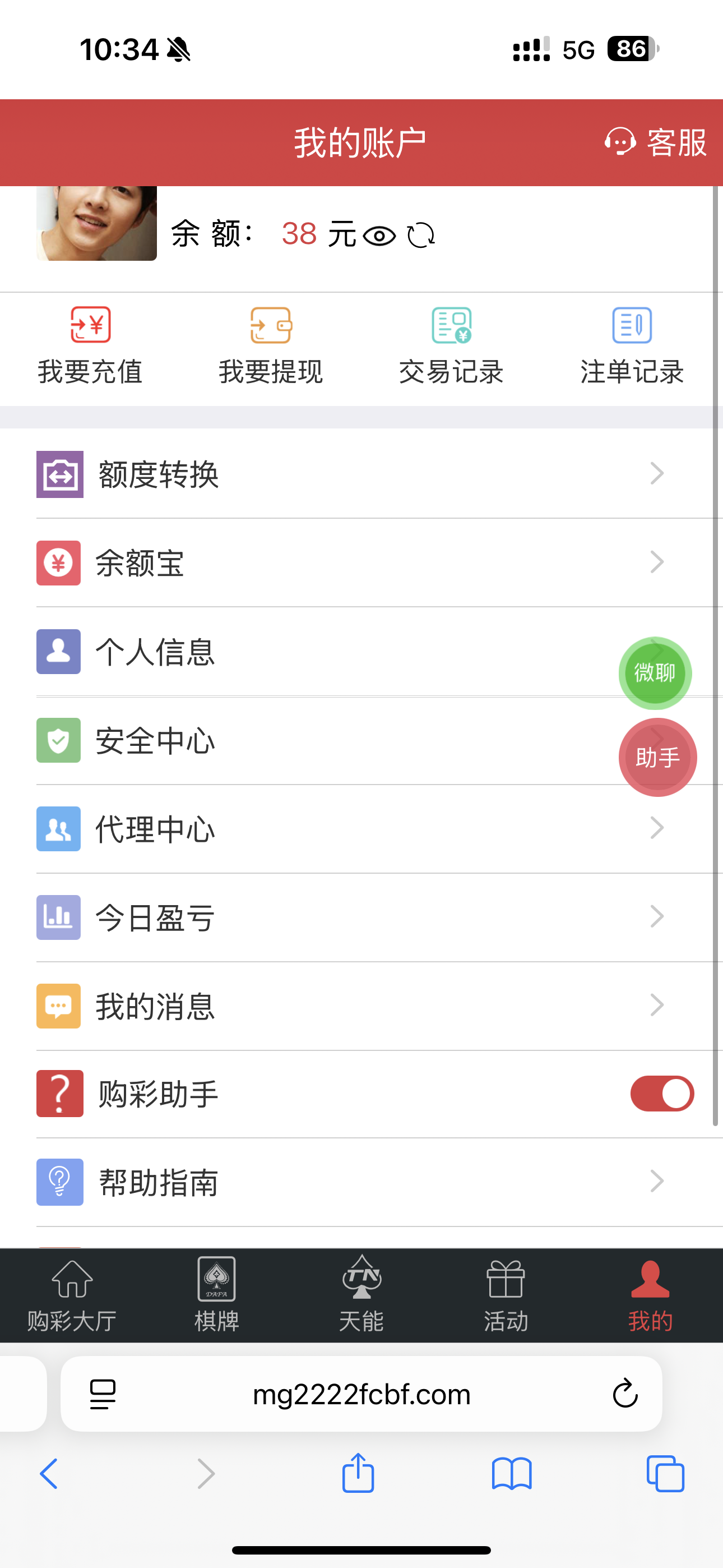Open the 额度转换 row
Image resolution: width=723 pixels, height=1568 pixels.
pos(341,474)
